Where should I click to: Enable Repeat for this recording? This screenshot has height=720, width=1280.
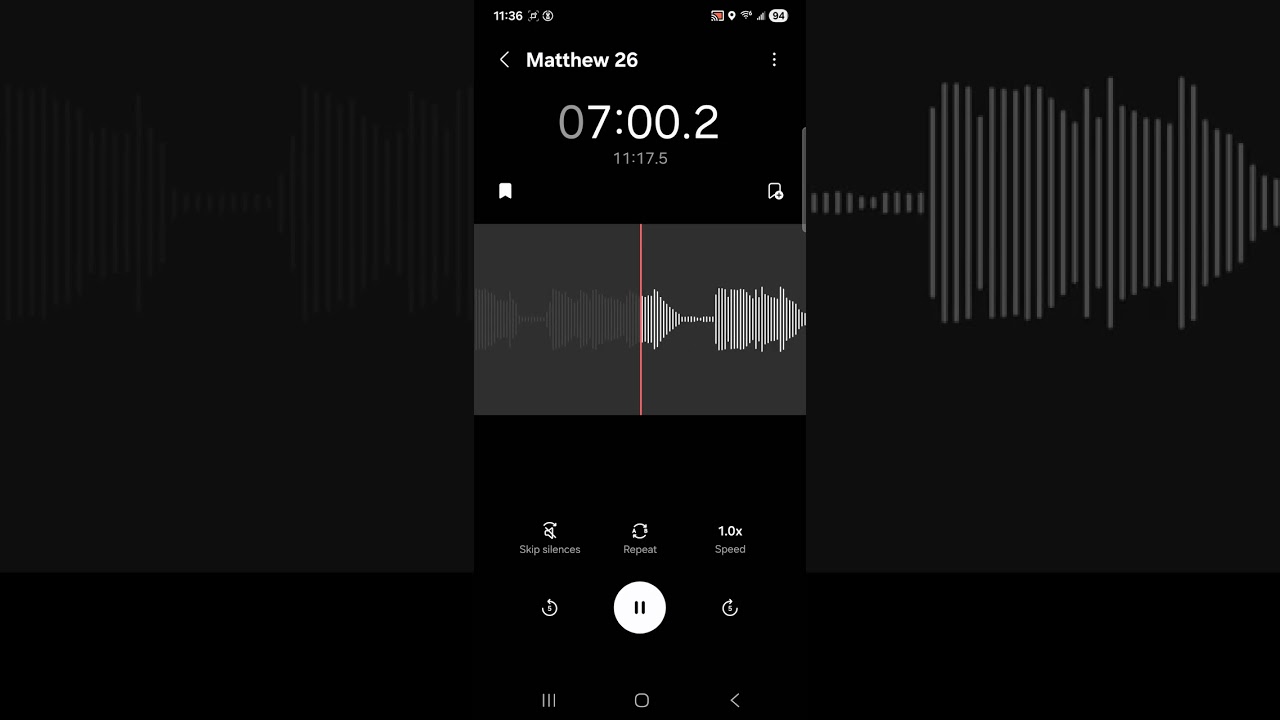coord(640,537)
